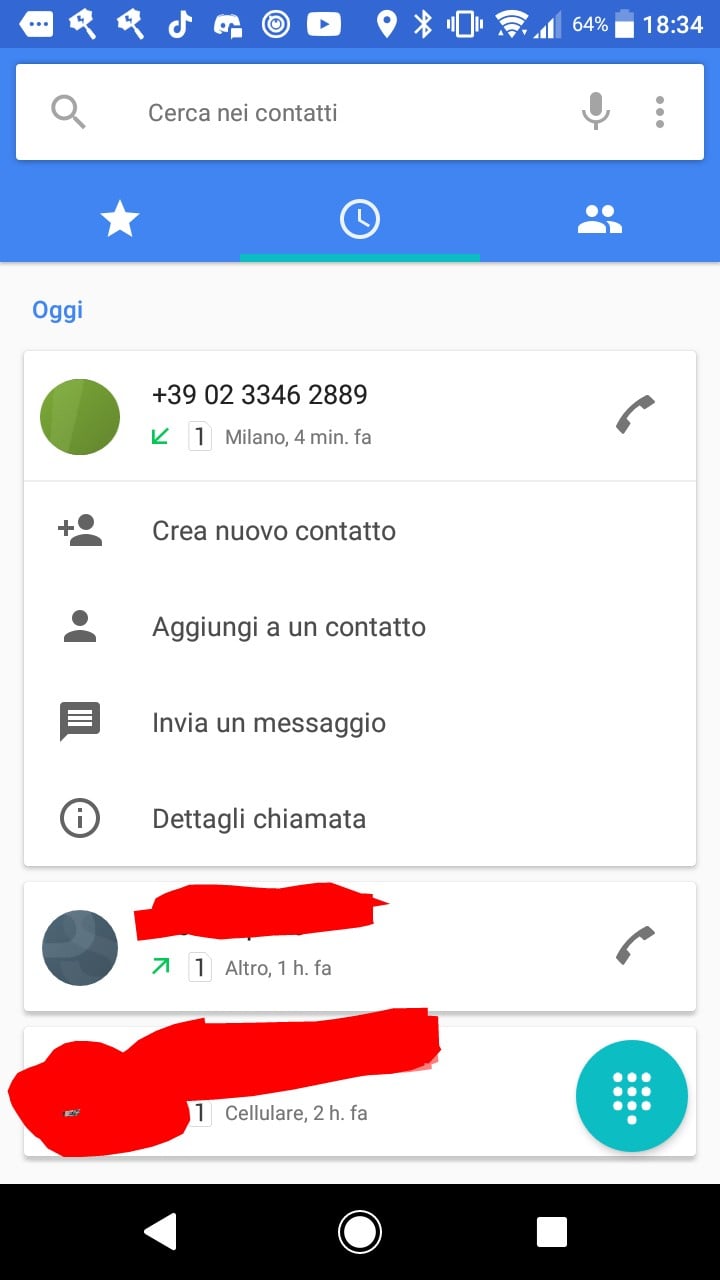The height and width of the screenshot is (1280, 720).
Task: Switch to the contacts people tab
Action: click(x=600, y=219)
